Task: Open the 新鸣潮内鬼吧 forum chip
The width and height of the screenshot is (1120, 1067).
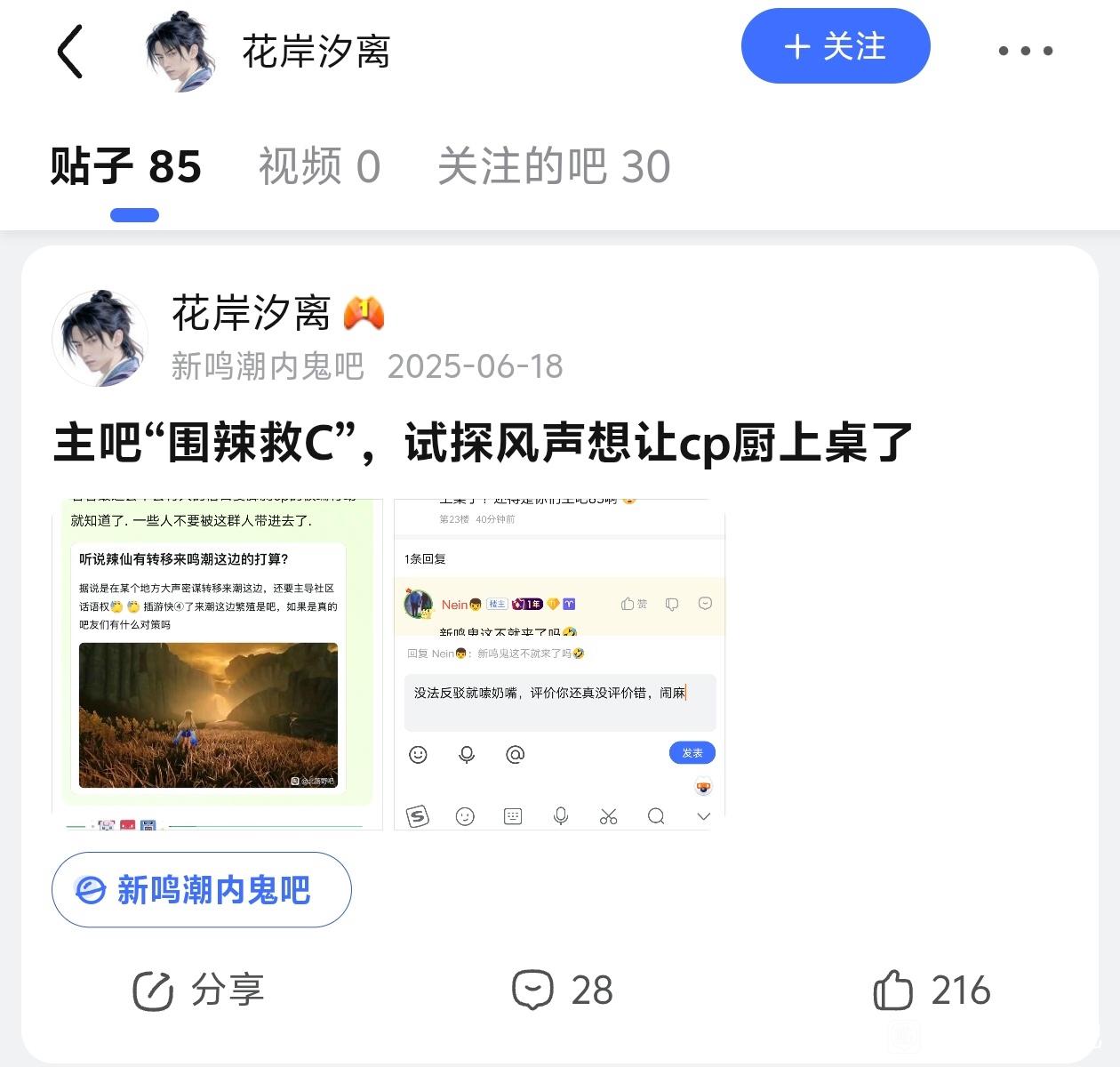Action: pyautogui.click(x=202, y=889)
